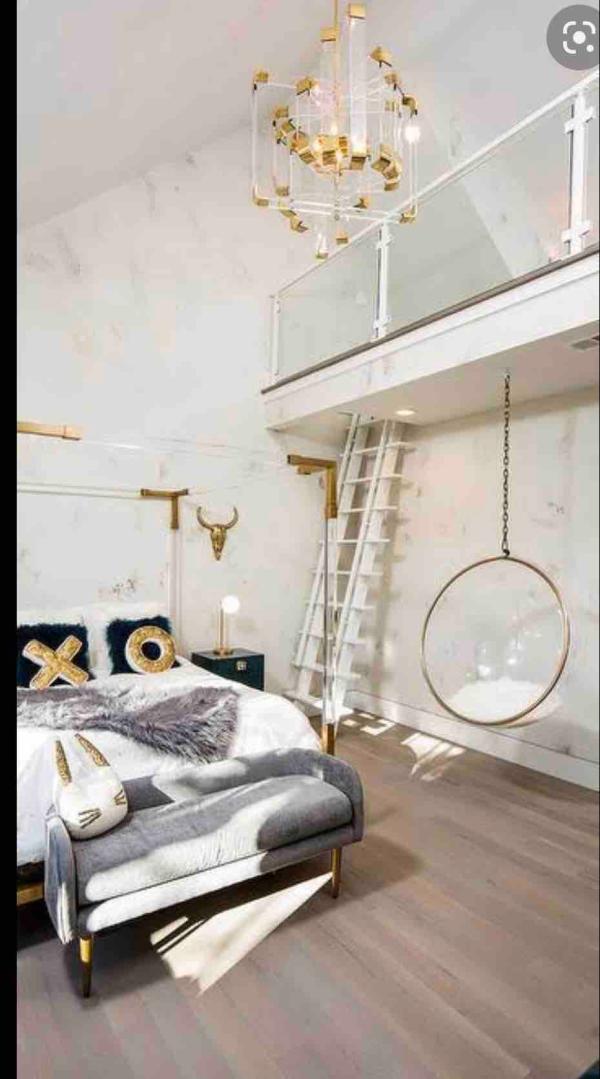This screenshot has width=600, height=1079.
Task: Open the visual search lens icon
Action: coord(576,38)
